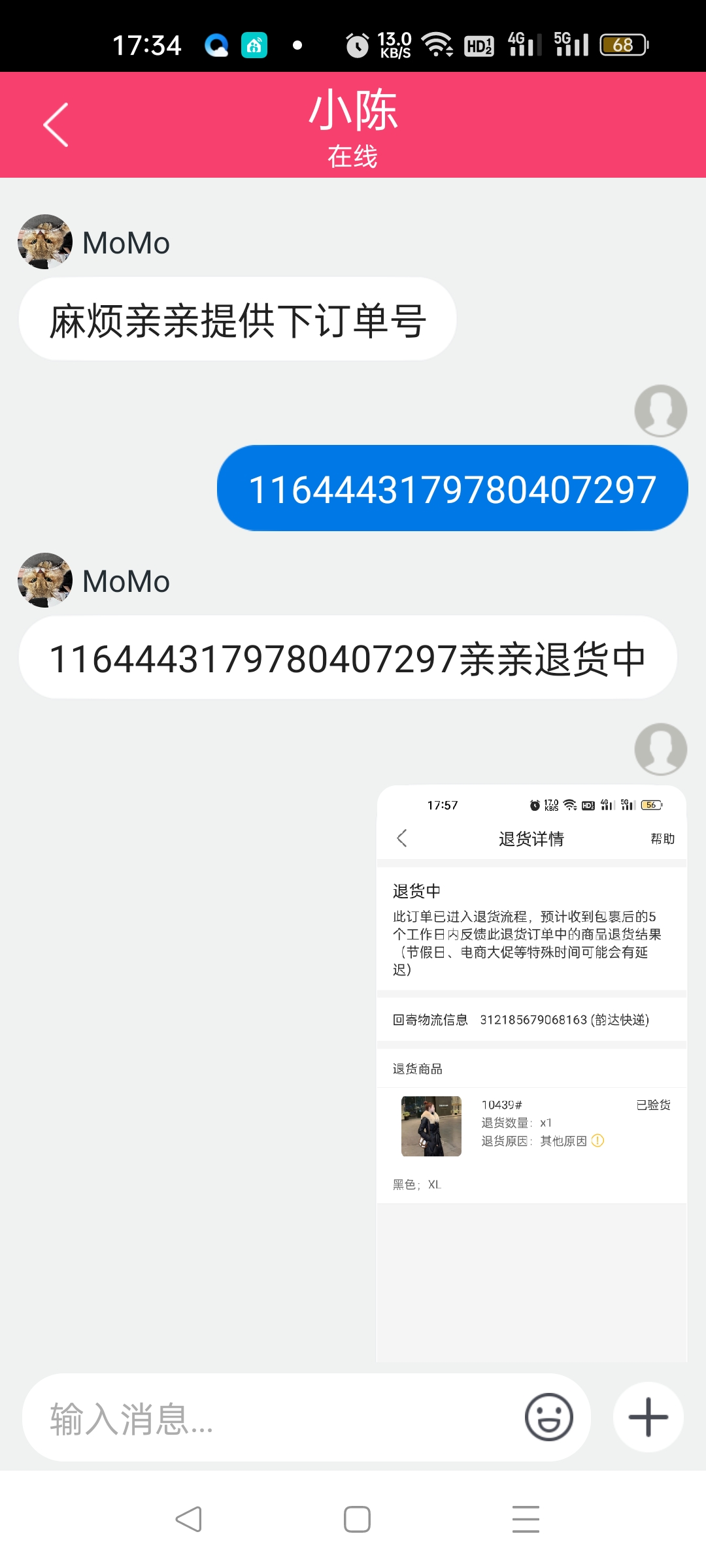Viewport: 706px width, 1568px height.
Task: Open the plus attachment menu
Action: [648, 1416]
